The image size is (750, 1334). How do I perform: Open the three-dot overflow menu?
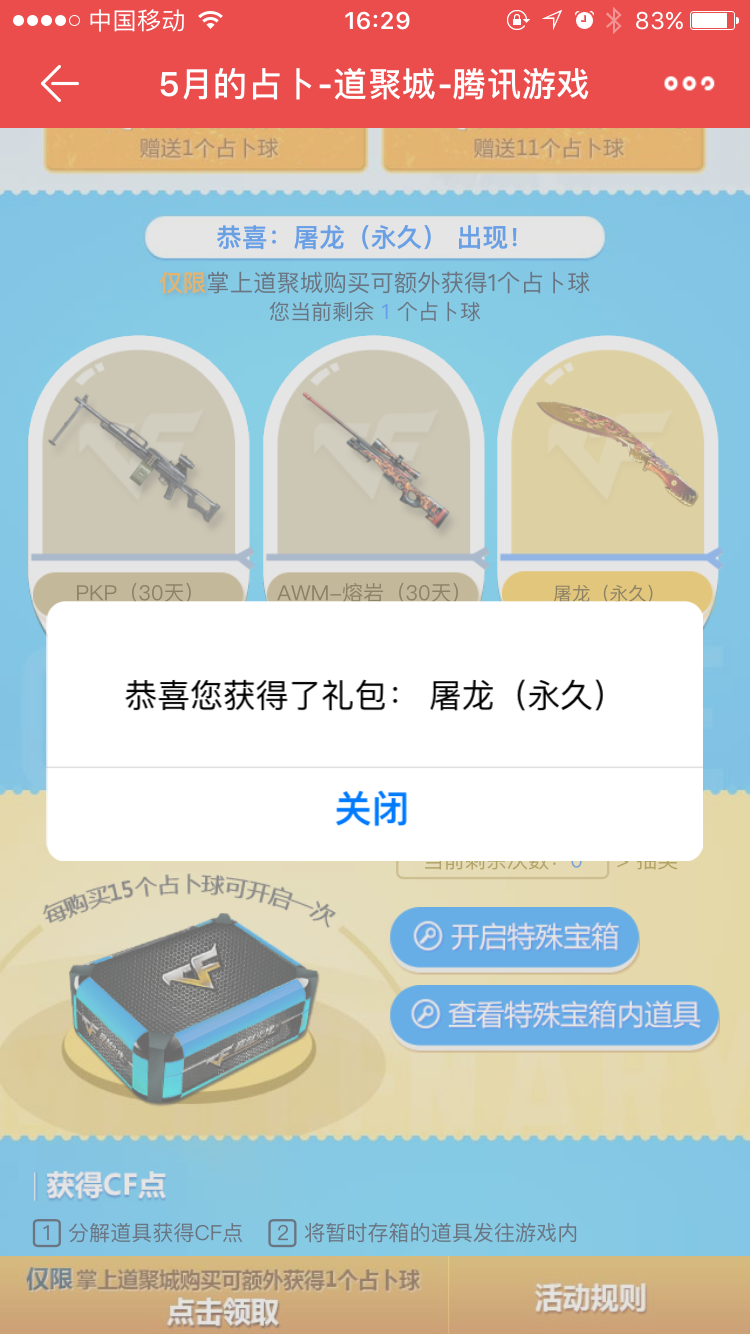(x=689, y=84)
